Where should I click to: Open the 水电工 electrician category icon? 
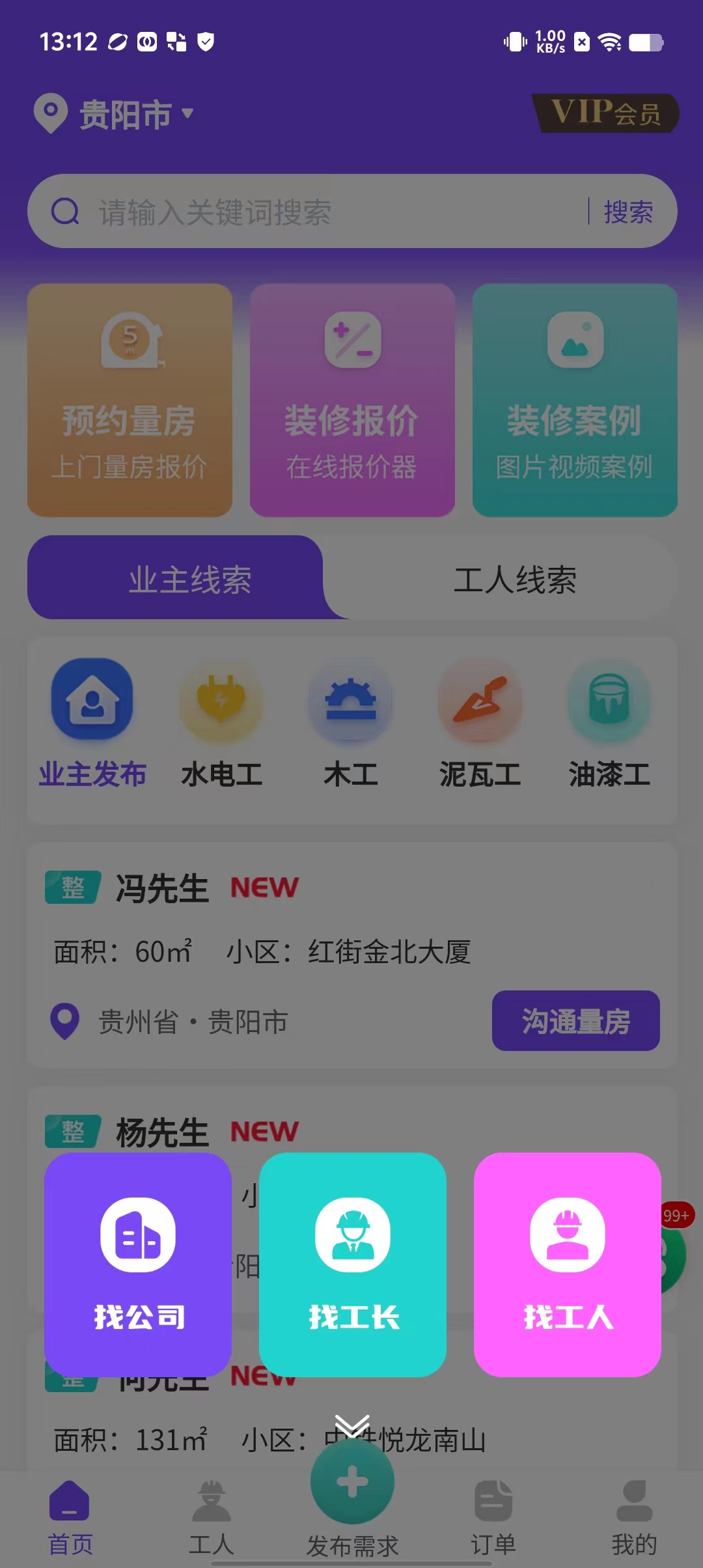pyautogui.click(x=221, y=701)
